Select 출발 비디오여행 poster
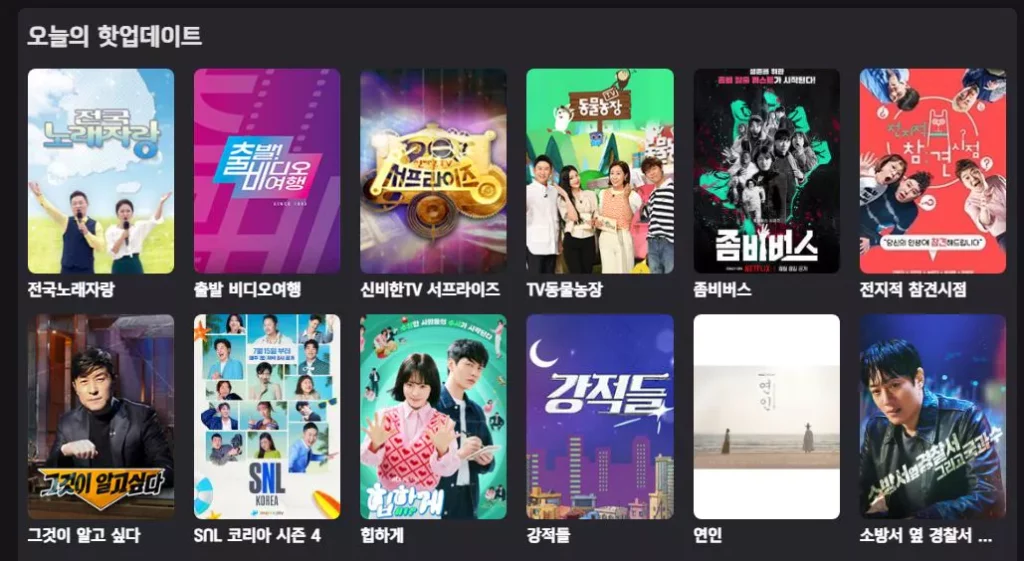The height and width of the screenshot is (561, 1024). point(266,171)
